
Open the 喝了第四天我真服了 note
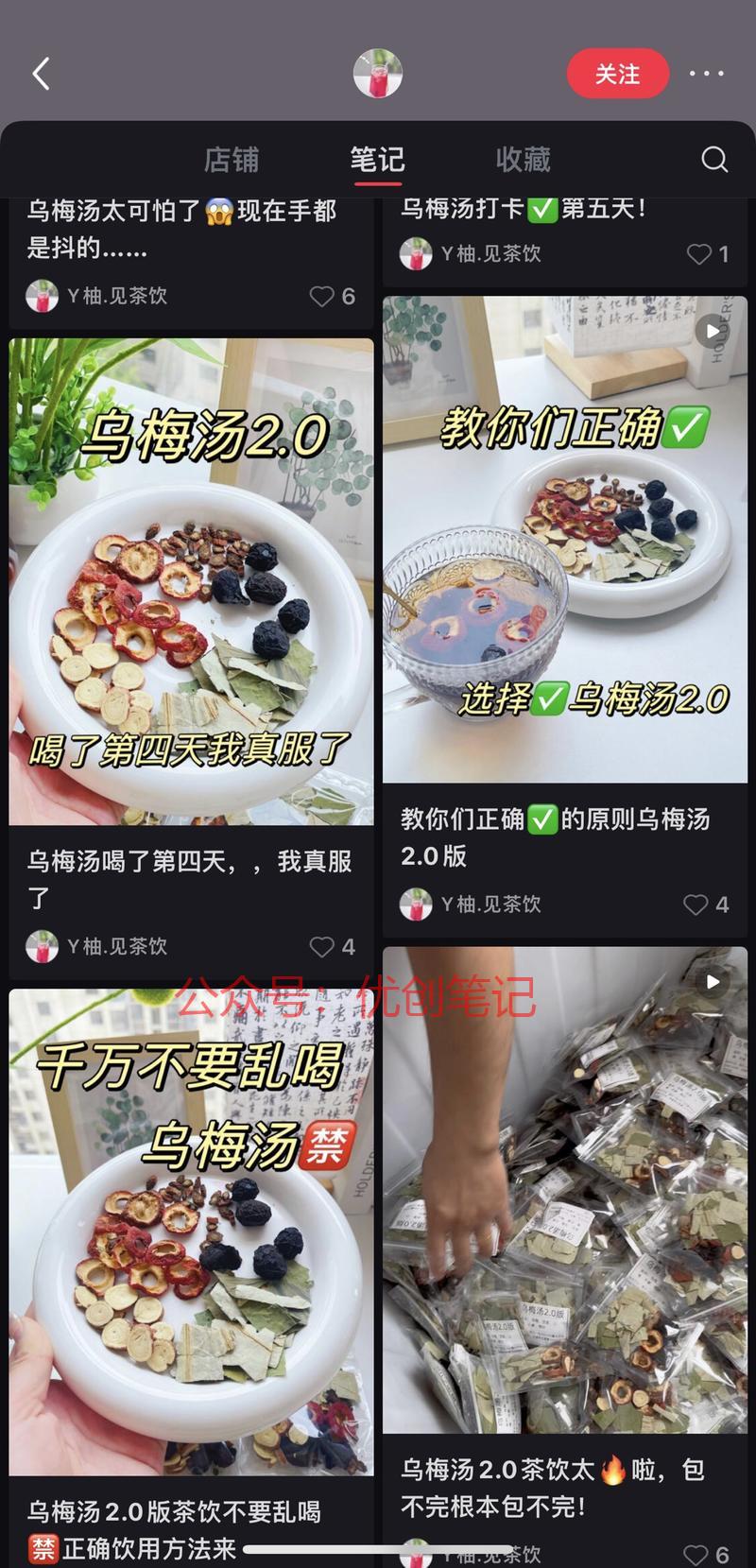[191, 580]
